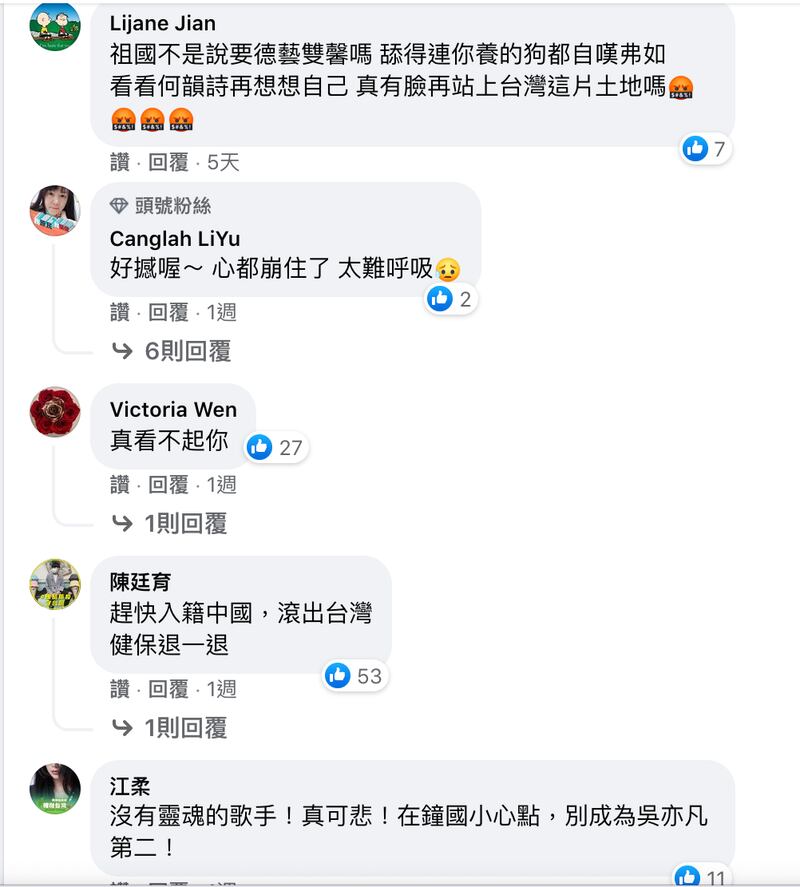Open Lijane Jian's profile
This screenshot has width=800, height=887.
point(162,24)
